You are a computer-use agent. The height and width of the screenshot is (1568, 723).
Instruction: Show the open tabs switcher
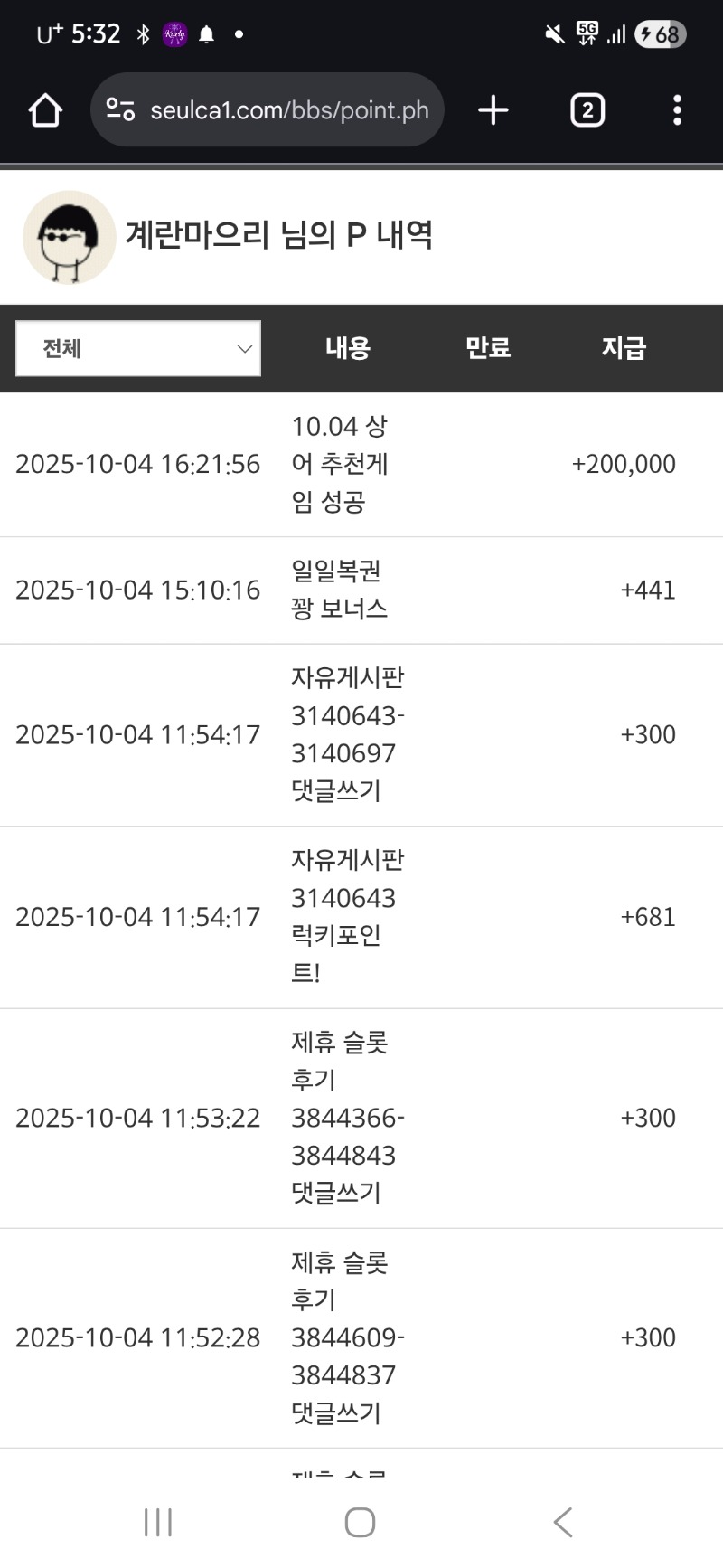[587, 110]
